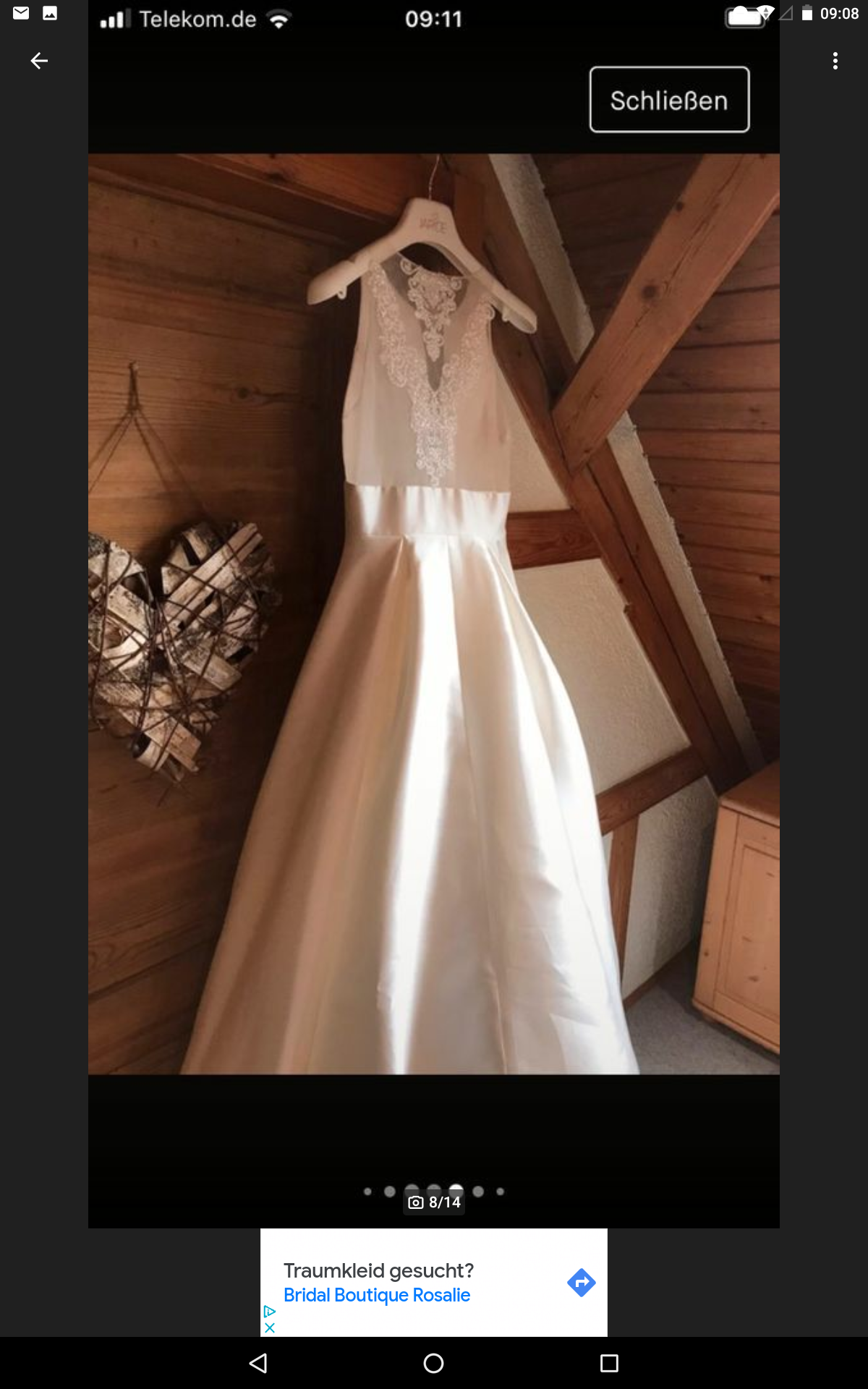Open recent apps from the navigation bar
The image size is (868, 1389).
tap(609, 1364)
